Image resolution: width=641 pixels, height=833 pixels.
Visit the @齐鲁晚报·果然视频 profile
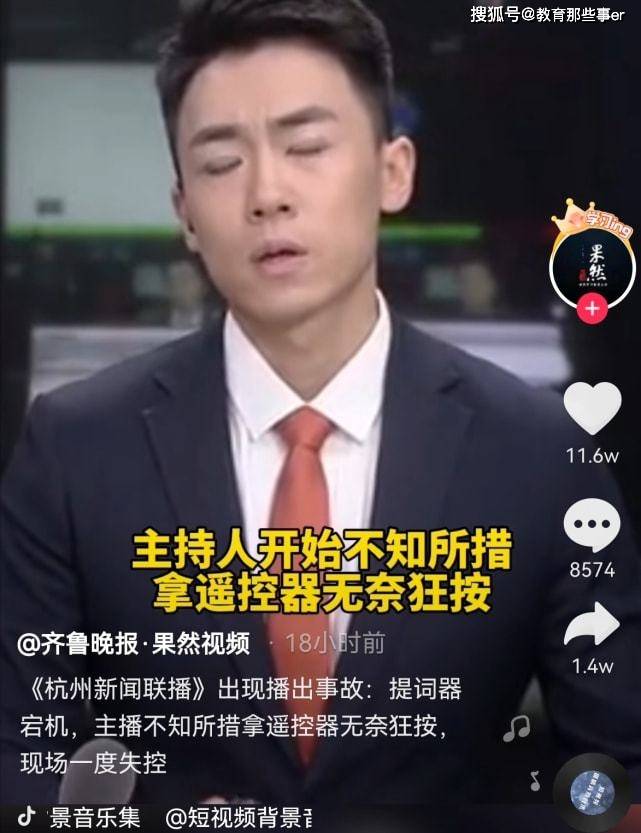(x=134, y=644)
